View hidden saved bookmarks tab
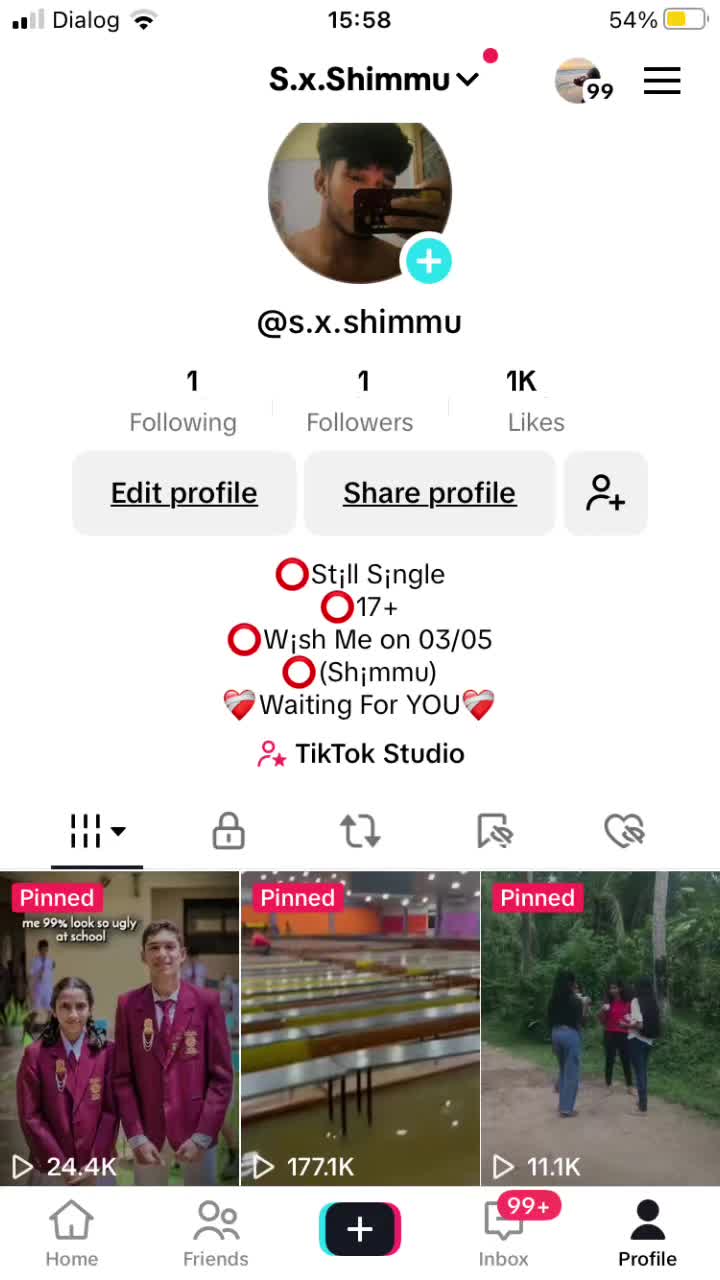 [494, 831]
